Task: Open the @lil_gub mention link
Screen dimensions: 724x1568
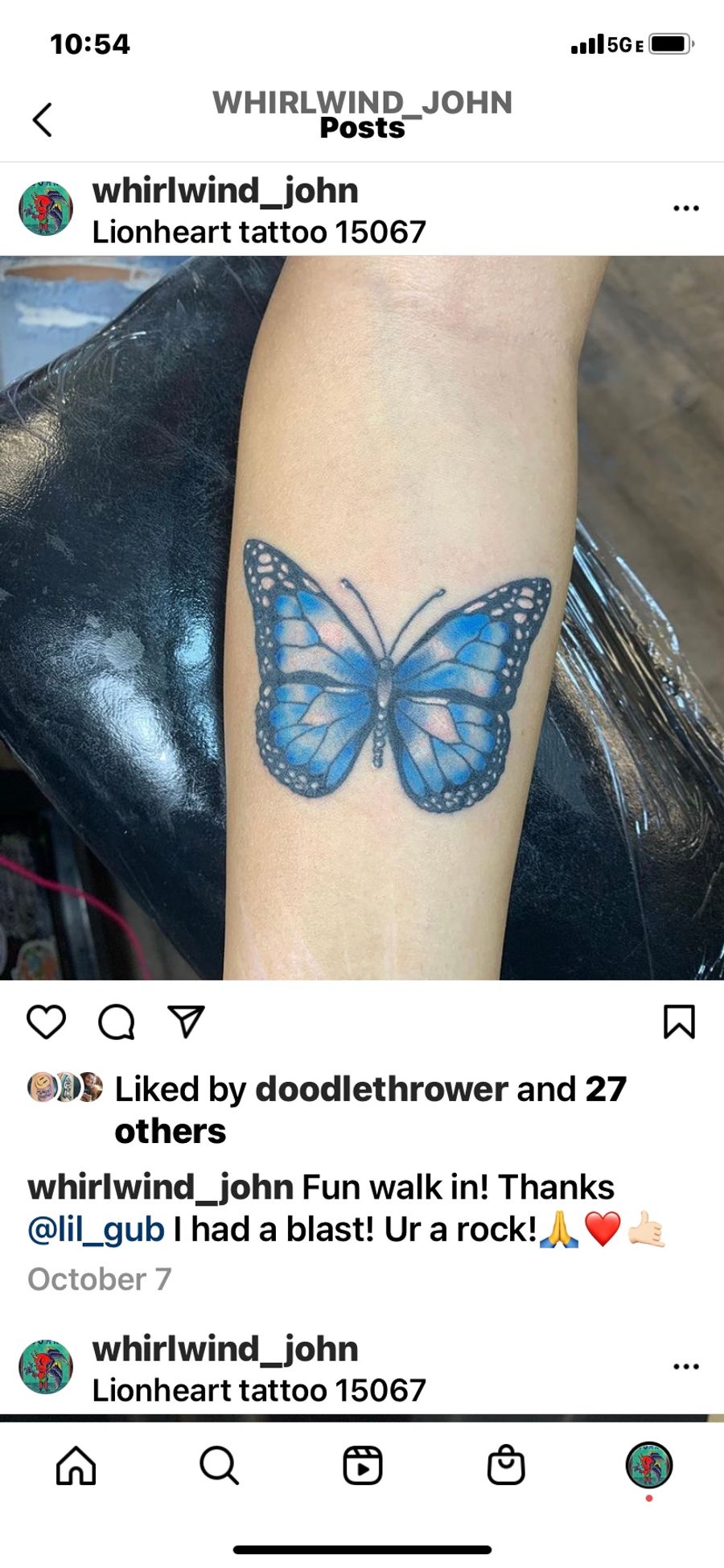Action: click(x=96, y=1230)
